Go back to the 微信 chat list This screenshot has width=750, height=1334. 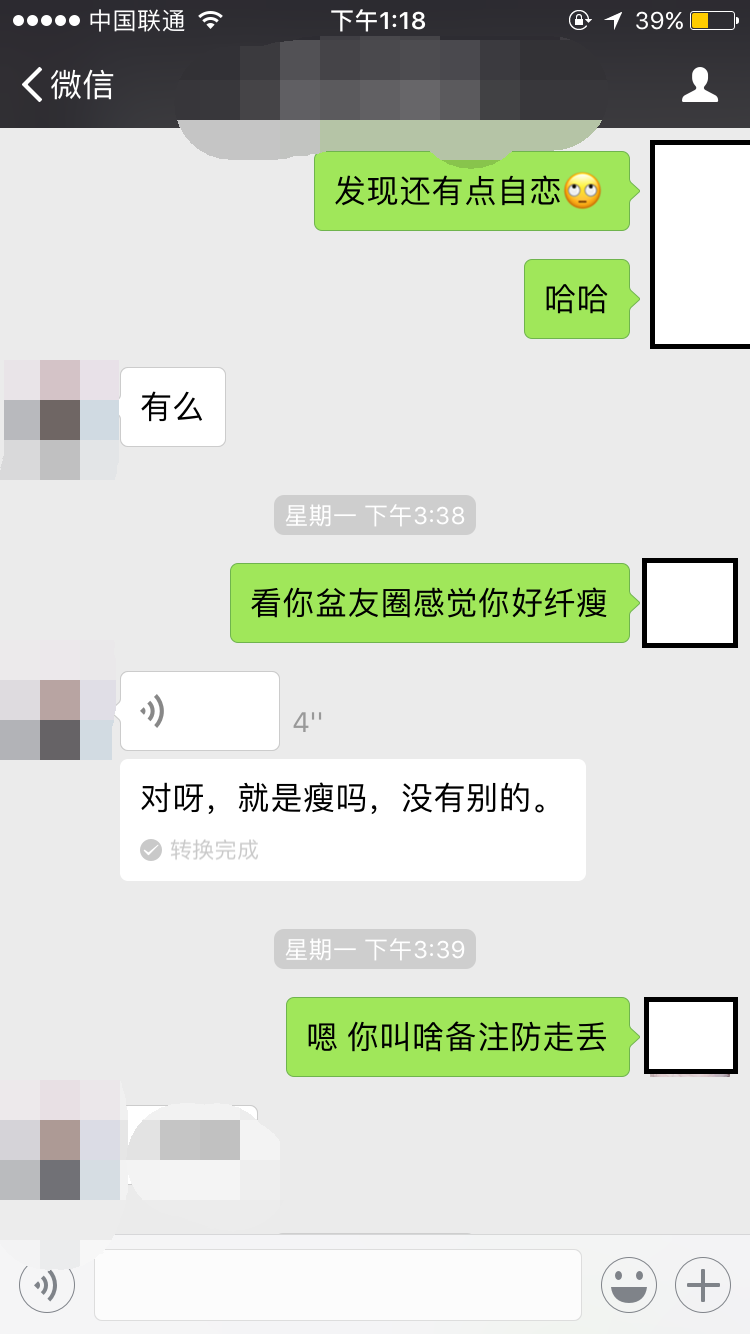pos(68,85)
